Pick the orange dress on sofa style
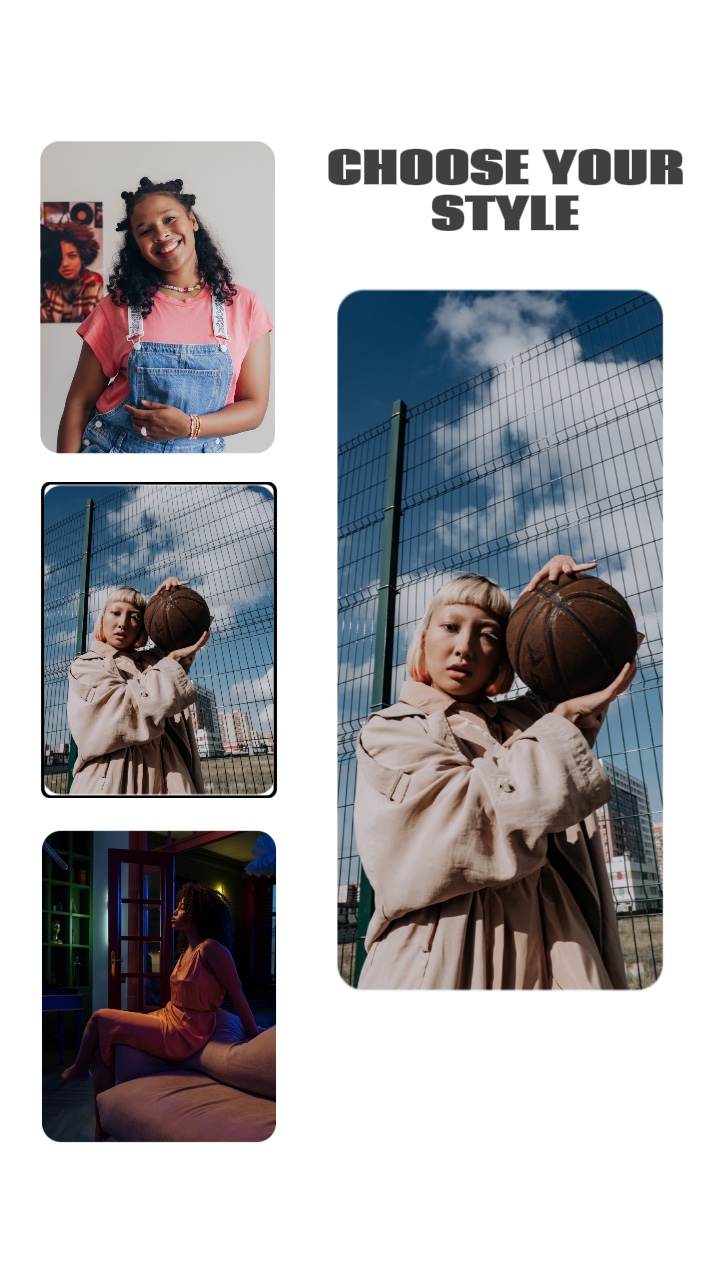The width and height of the screenshot is (720, 1280). click(x=158, y=986)
